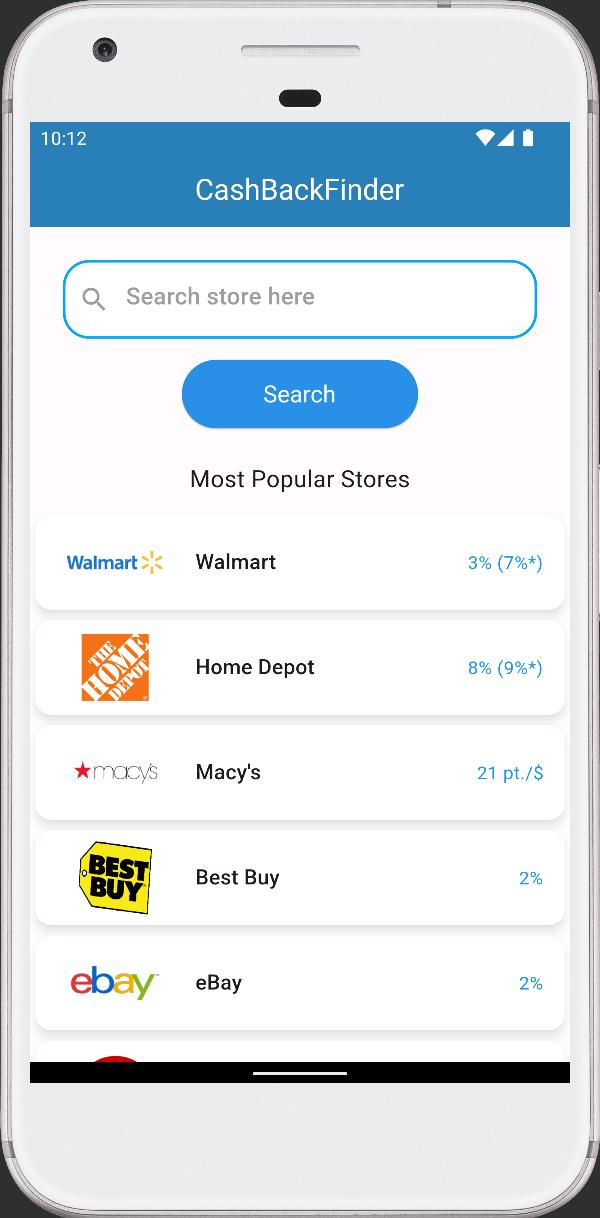View Macy's cash back details

pos(300,772)
